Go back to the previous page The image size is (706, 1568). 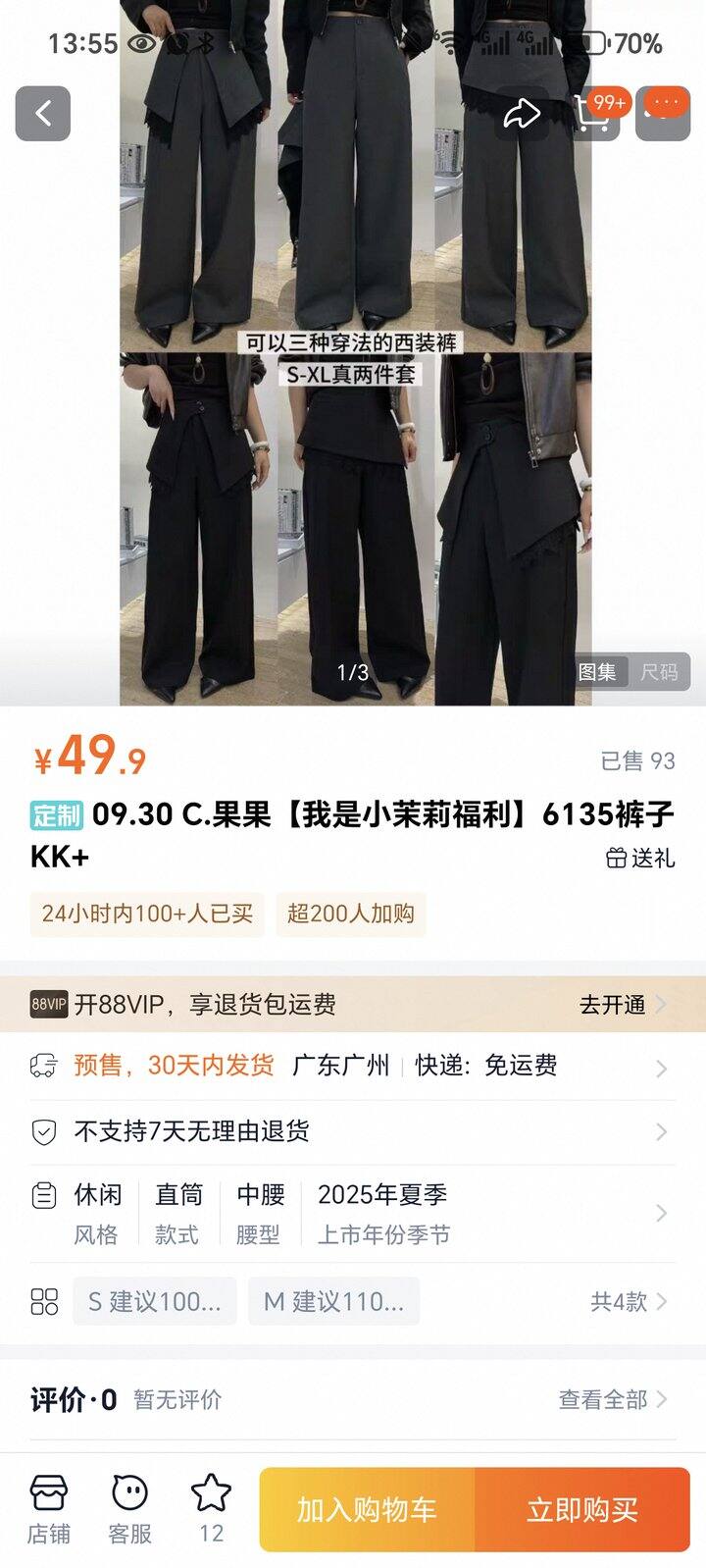[x=43, y=114]
